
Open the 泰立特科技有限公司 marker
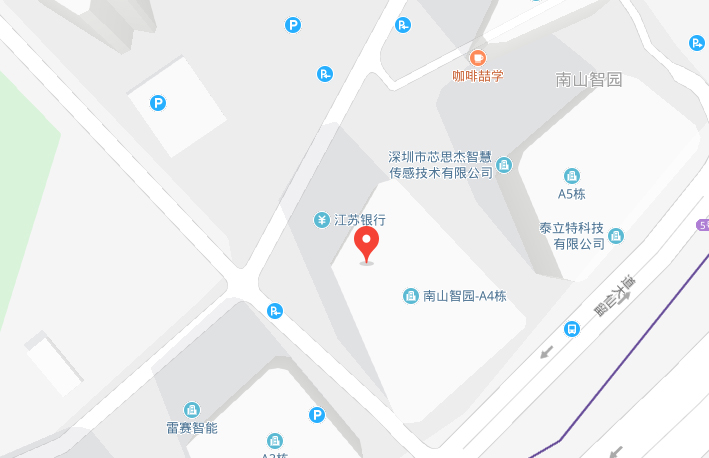click(x=616, y=236)
